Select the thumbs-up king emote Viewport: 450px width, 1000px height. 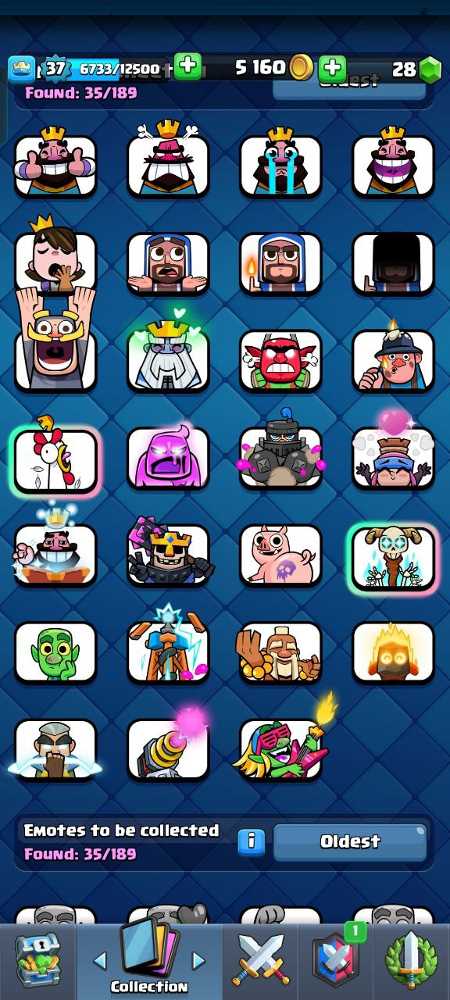[x=55, y=165]
